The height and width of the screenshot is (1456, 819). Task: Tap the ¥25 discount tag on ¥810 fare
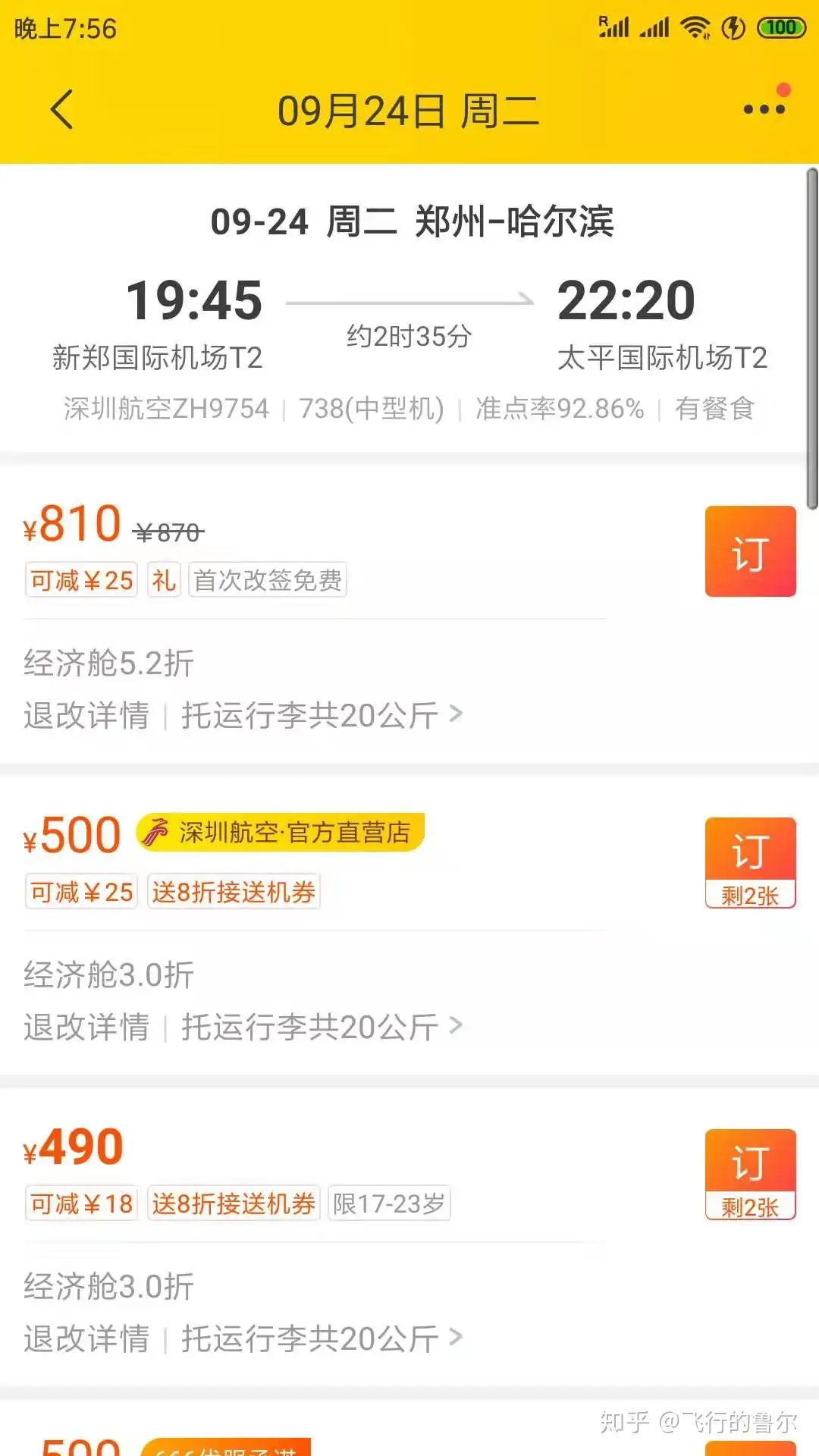[81, 581]
